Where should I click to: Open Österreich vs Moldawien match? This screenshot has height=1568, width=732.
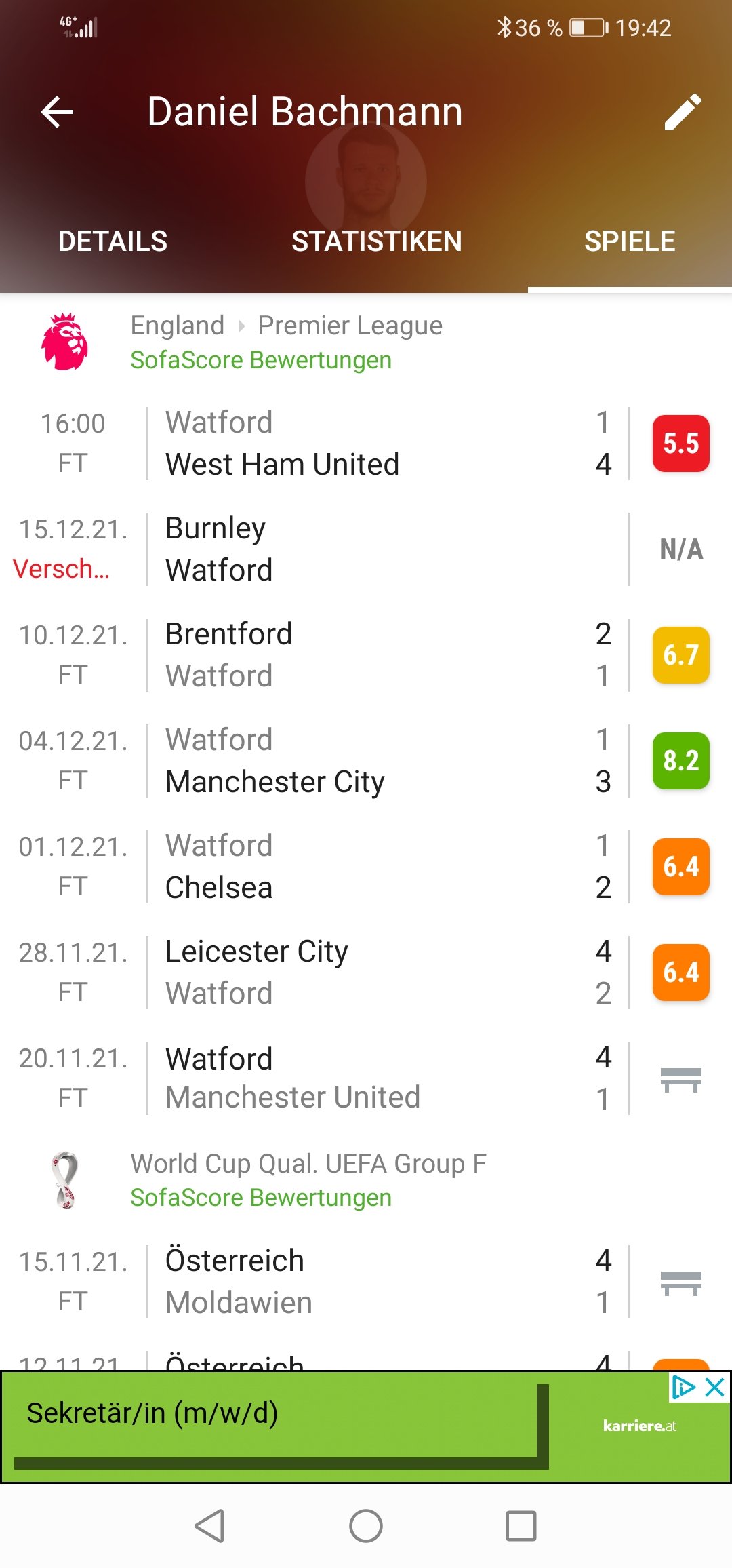366,1282
